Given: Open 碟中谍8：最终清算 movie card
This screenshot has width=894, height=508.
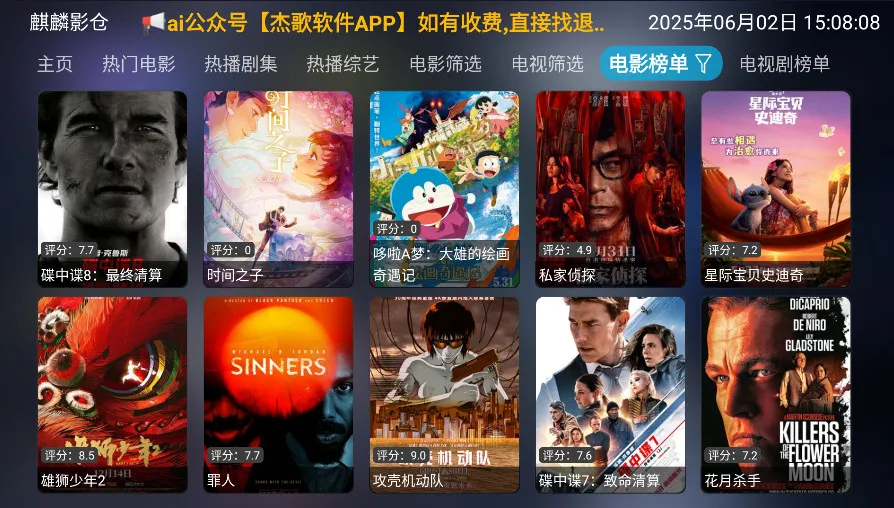Looking at the screenshot, I should 112,189.
